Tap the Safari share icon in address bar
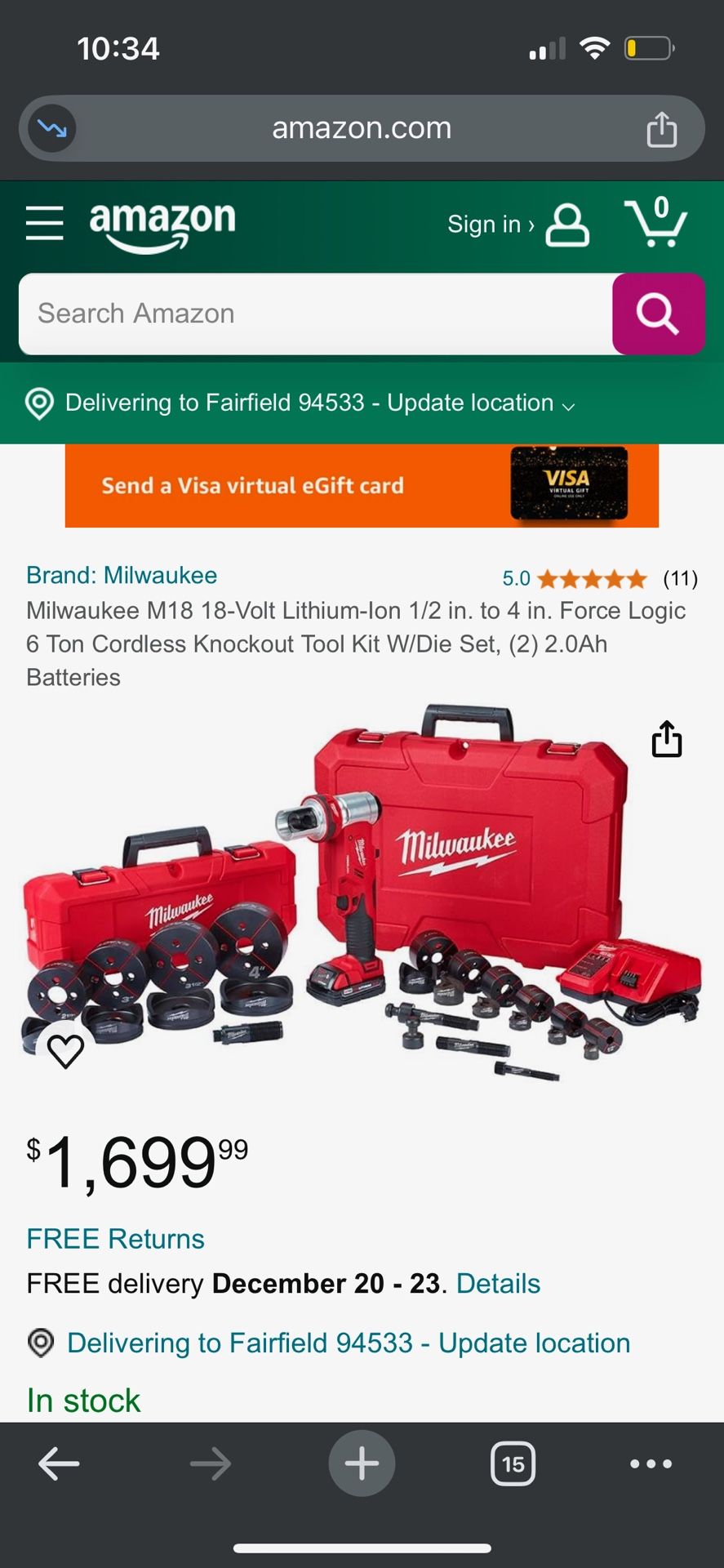 (x=662, y=128)
